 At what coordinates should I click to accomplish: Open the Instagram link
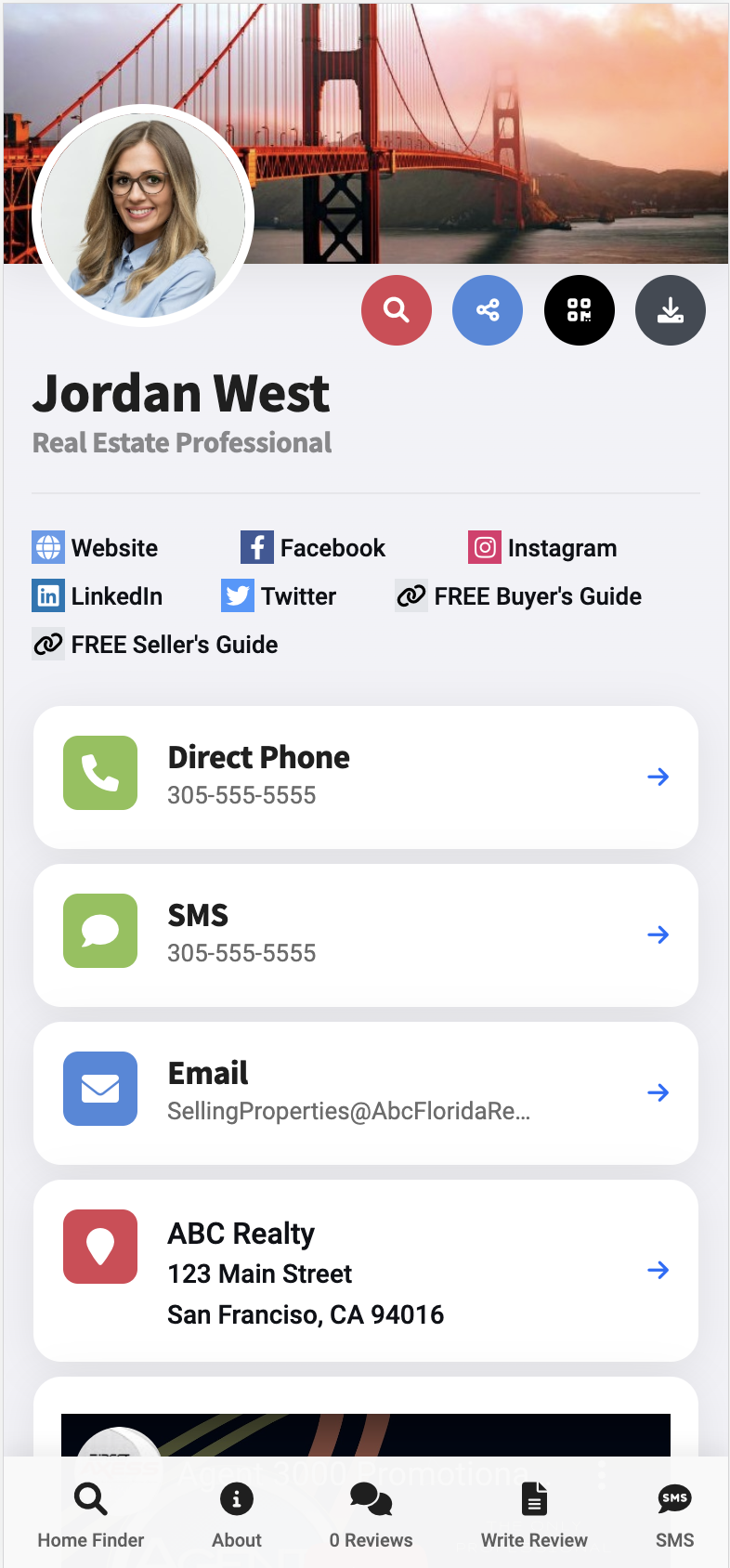tap(543, 548)
